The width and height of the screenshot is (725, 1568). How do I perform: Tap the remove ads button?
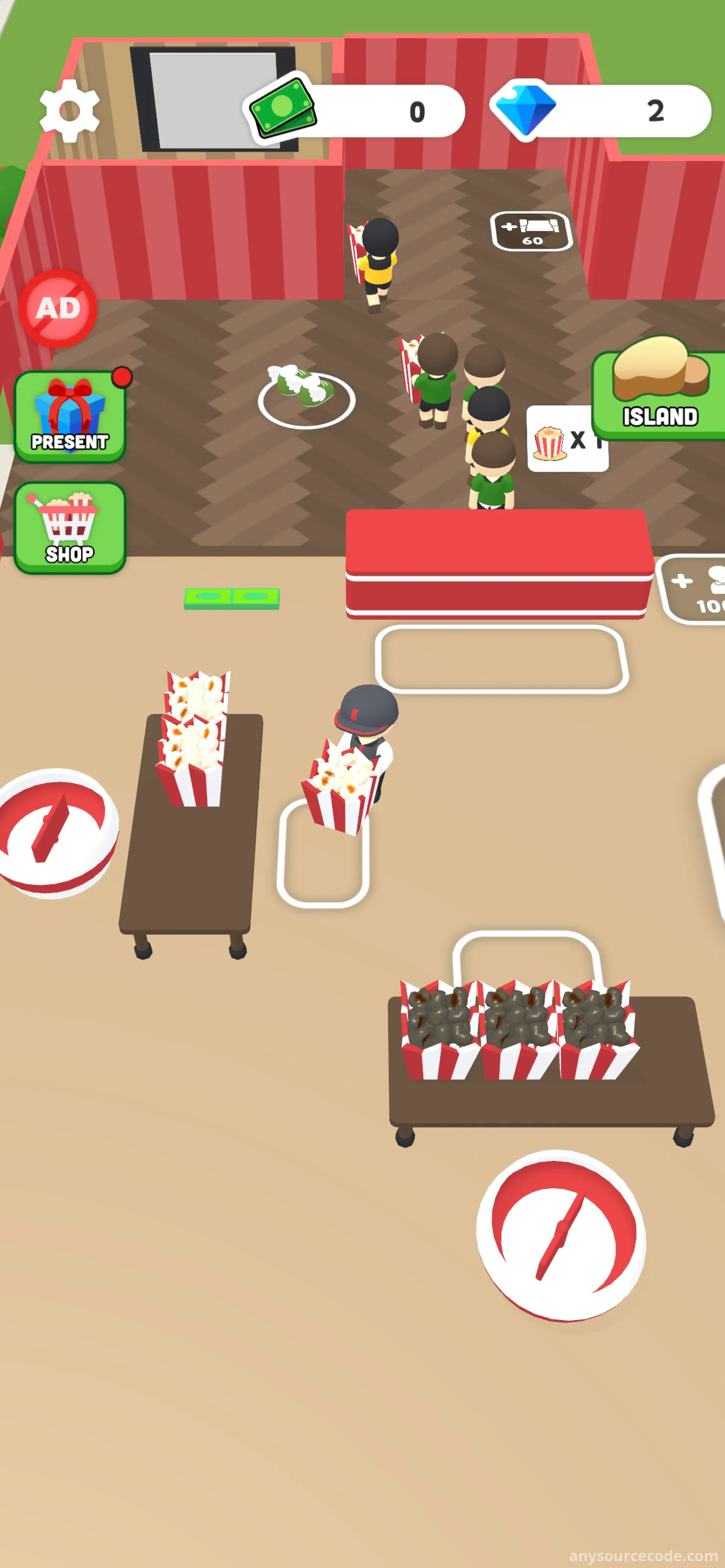(58, 309)
